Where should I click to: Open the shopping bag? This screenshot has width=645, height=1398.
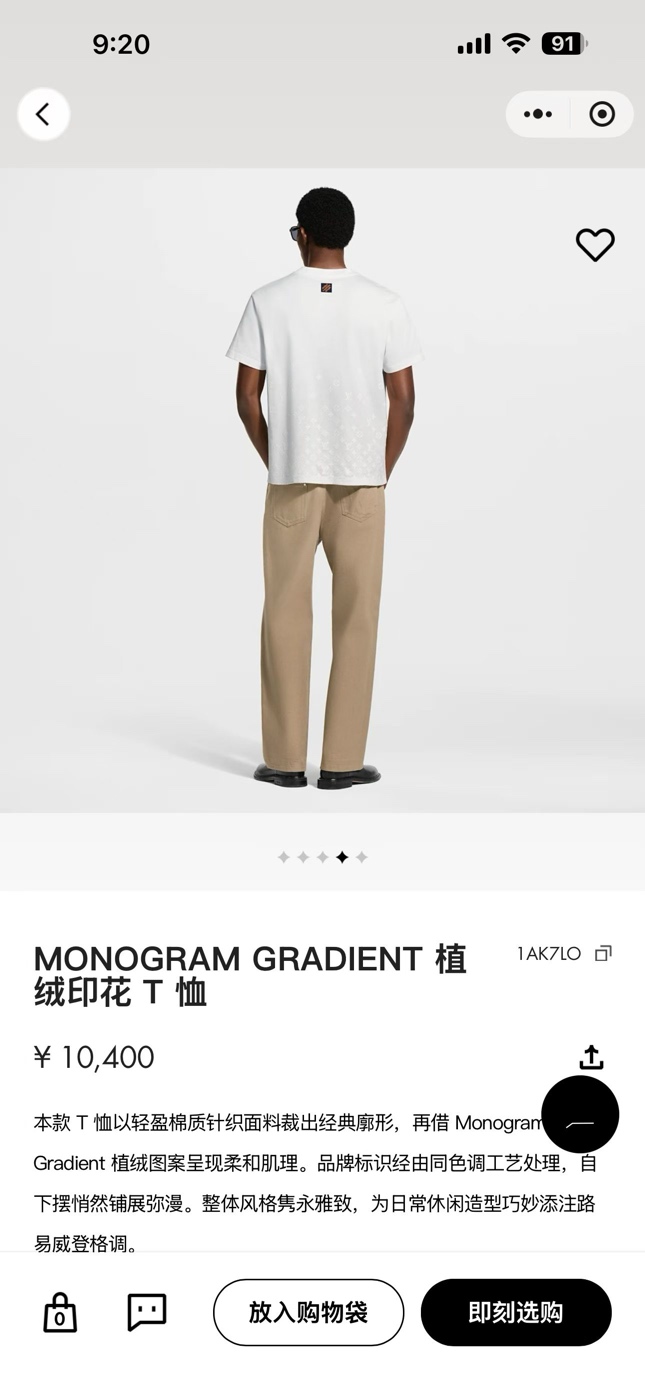60,1312
